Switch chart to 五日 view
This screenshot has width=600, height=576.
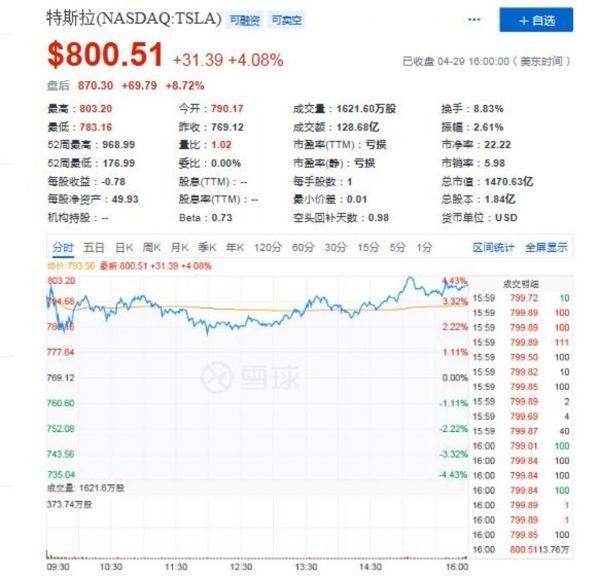94,247
